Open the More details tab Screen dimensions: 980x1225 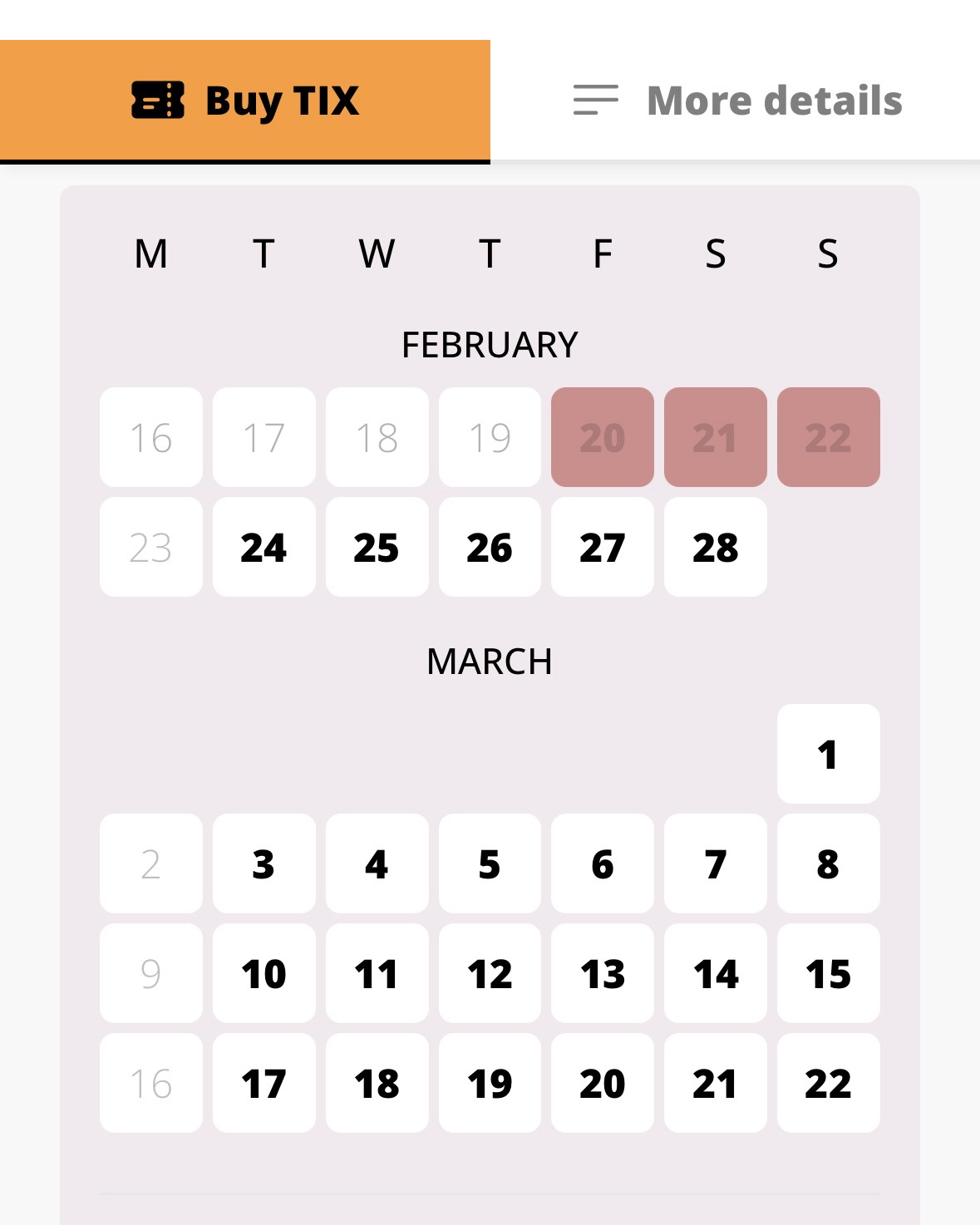click(x=736, y=101)
